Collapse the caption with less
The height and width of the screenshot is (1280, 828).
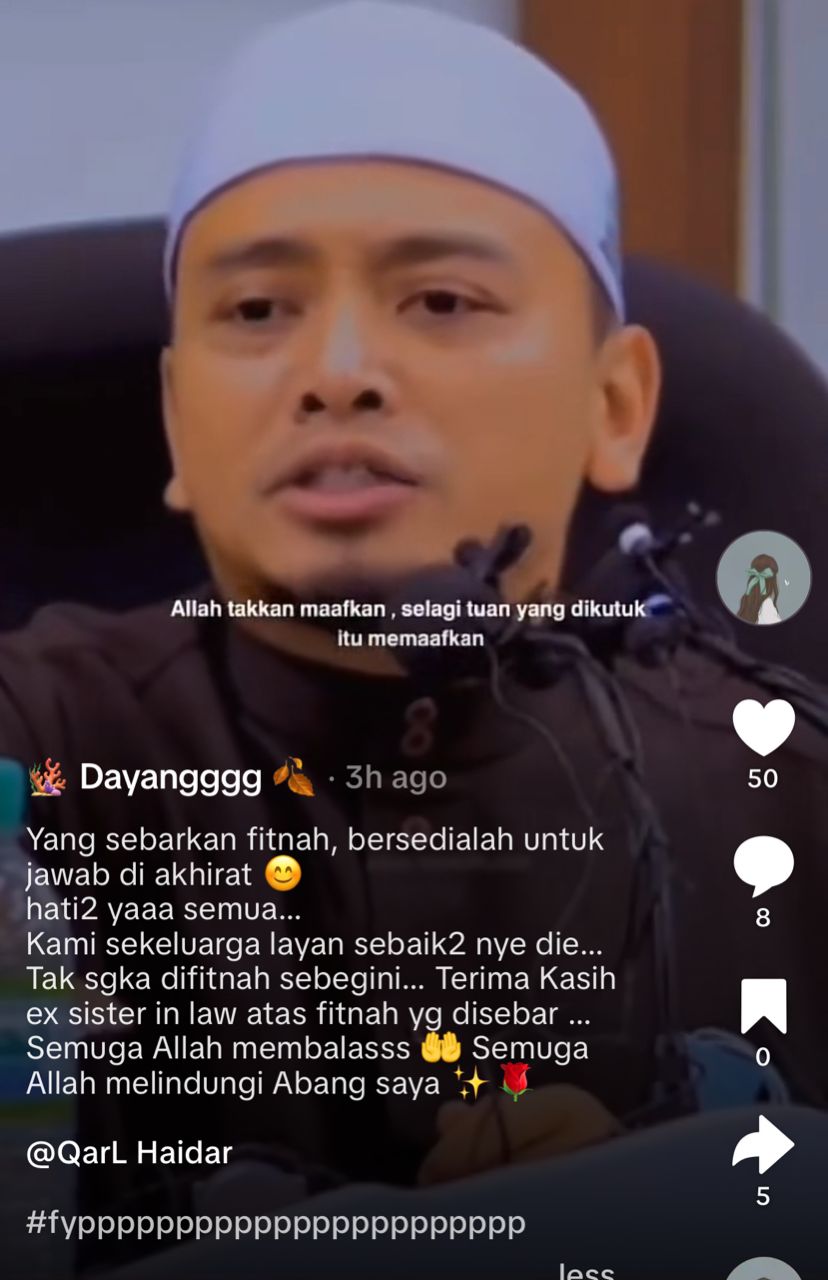tap(585, 1270)
